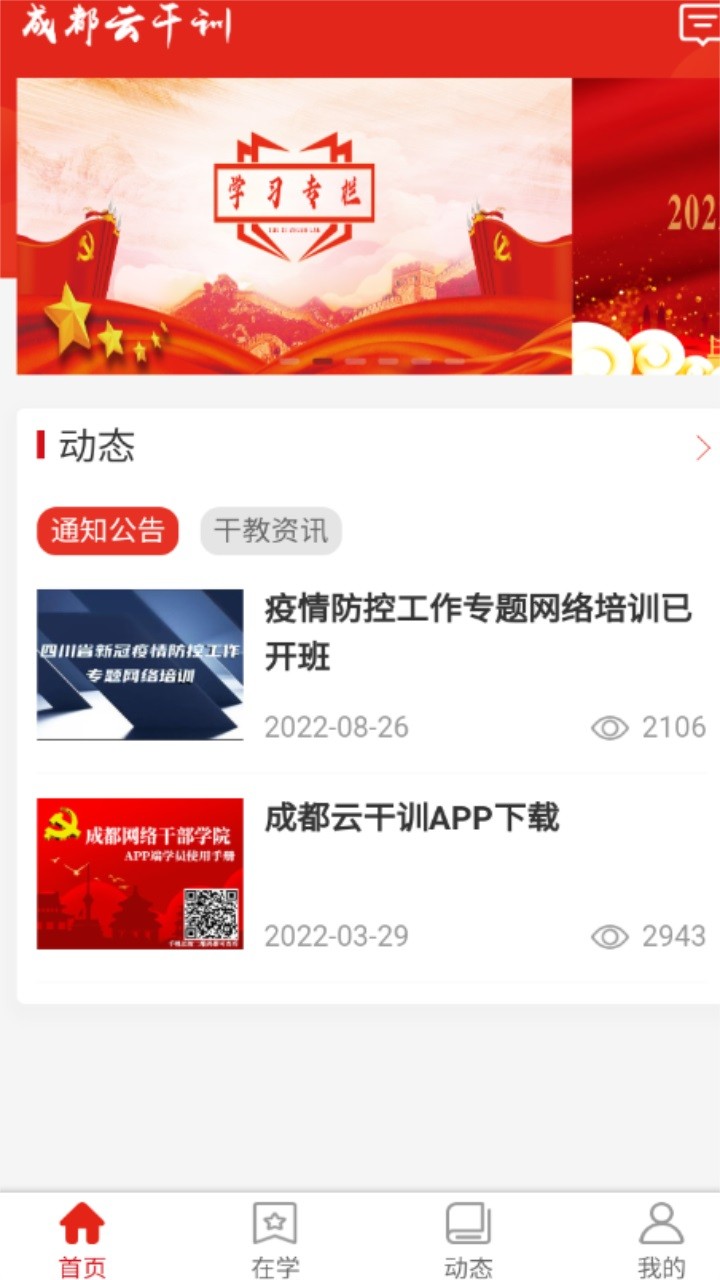Open the 动态 news icon in bottom navigation

click(466, 1222)
